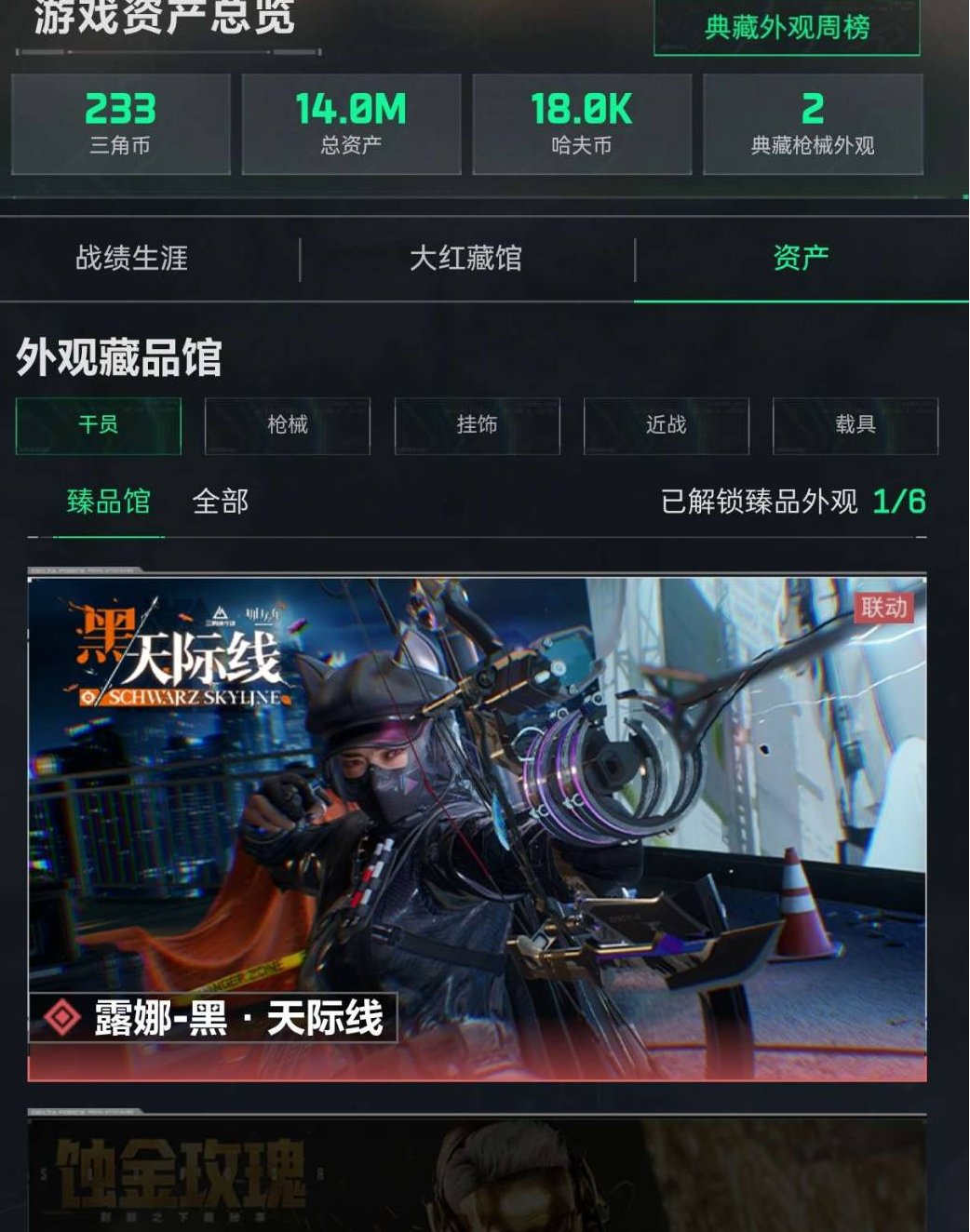Open the 近战 category
Viewport: 970px width, 1232px height.
pyautogui.click(x=667, y=426)
